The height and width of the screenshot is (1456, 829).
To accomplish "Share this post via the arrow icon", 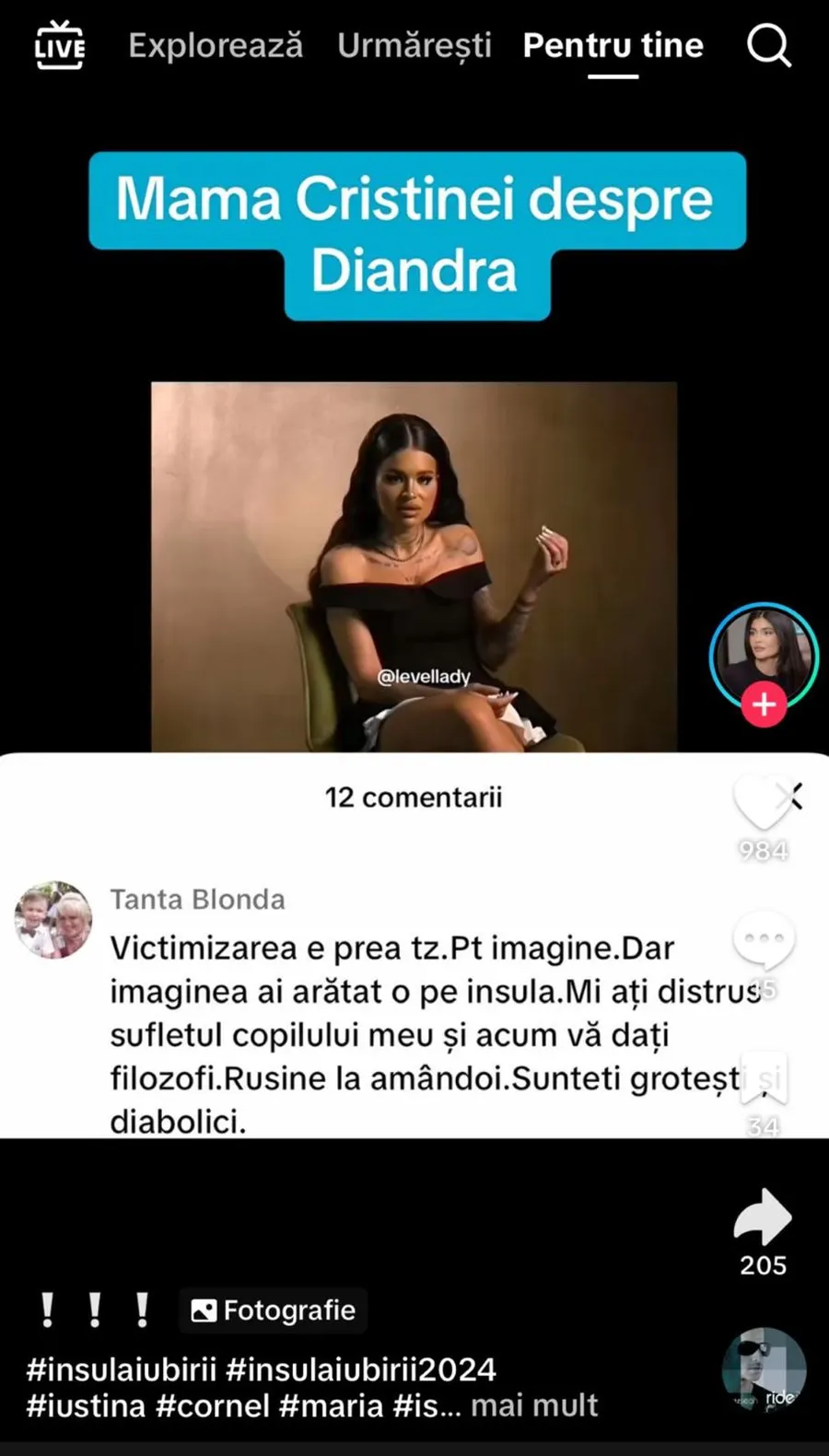I will pyautogui.click(x=763, y=1218).
